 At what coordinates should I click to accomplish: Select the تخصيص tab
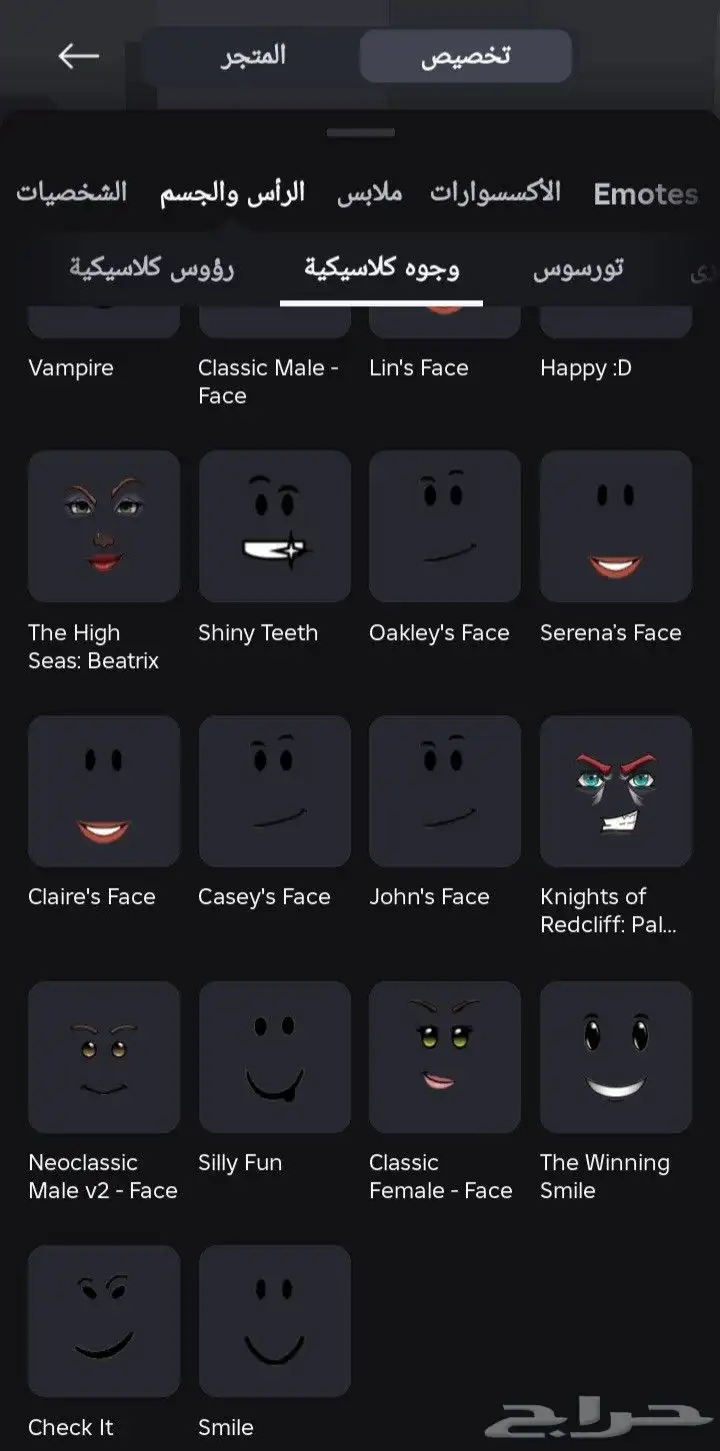point(465,56)
